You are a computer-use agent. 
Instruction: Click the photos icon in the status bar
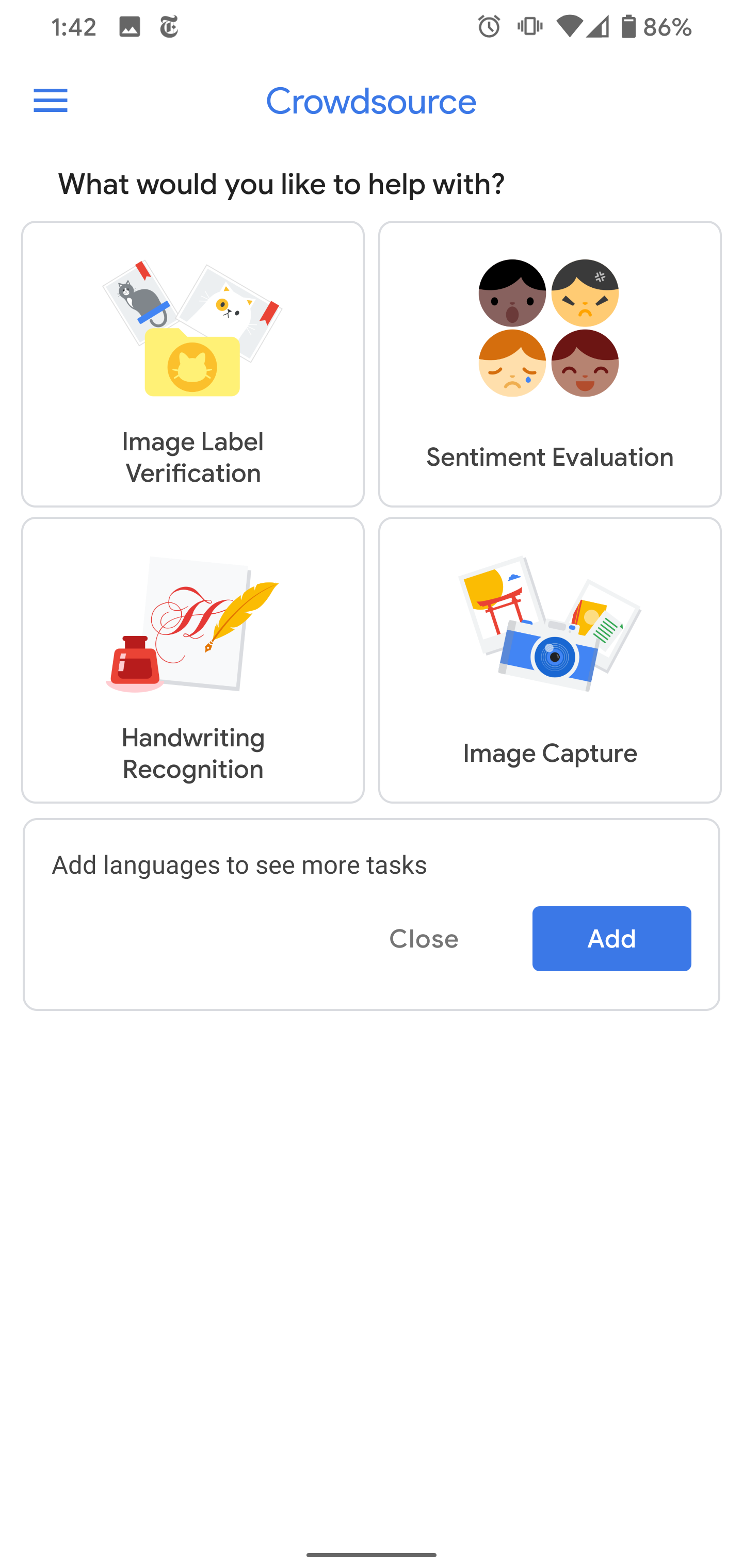[130, 26]
